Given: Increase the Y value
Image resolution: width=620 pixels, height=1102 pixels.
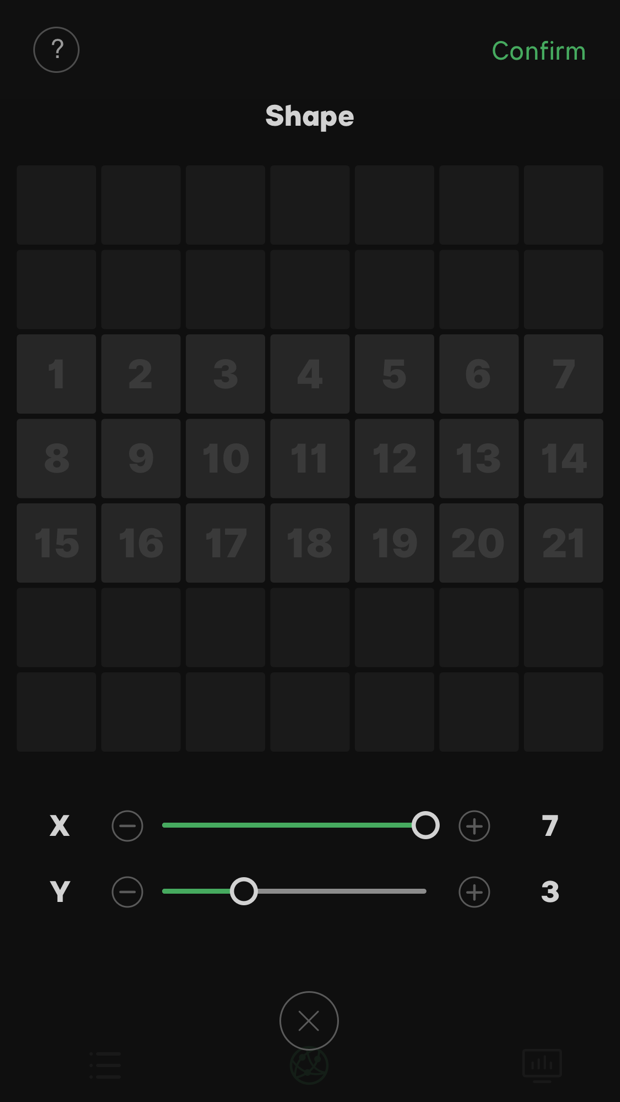Looking at the screenshot, I should coord(474,892).
